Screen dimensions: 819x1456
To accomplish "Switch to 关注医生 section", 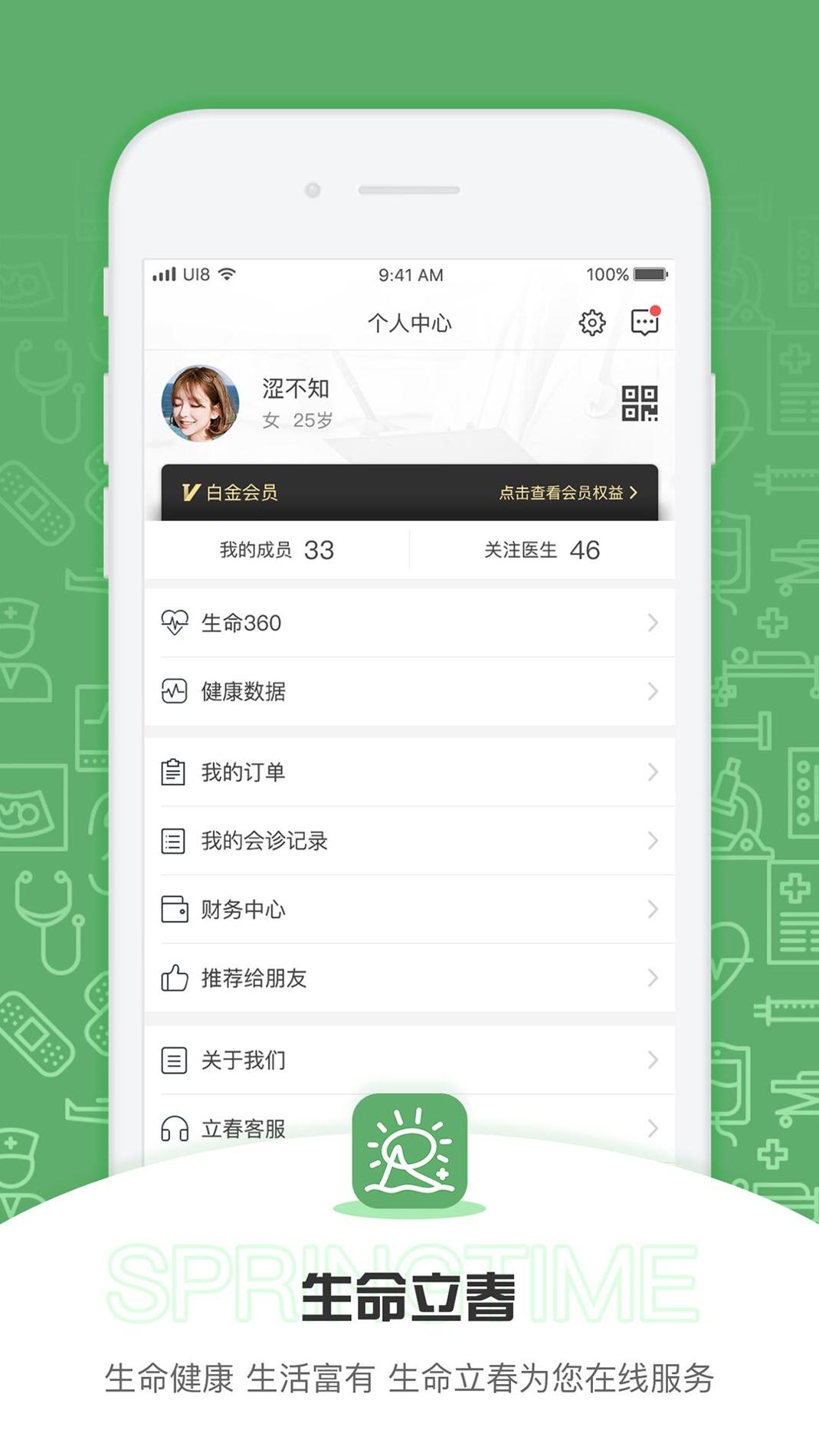I will pos(540,550).
